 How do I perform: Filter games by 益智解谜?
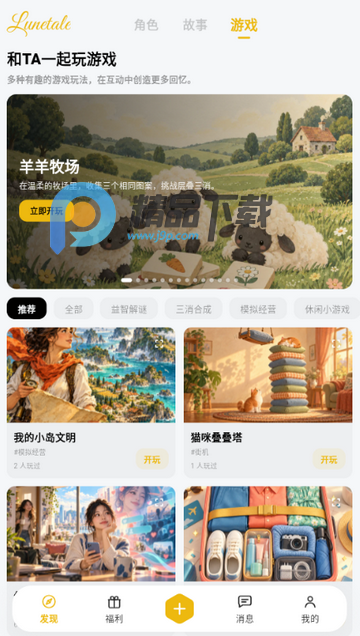(x=129, y=309)
